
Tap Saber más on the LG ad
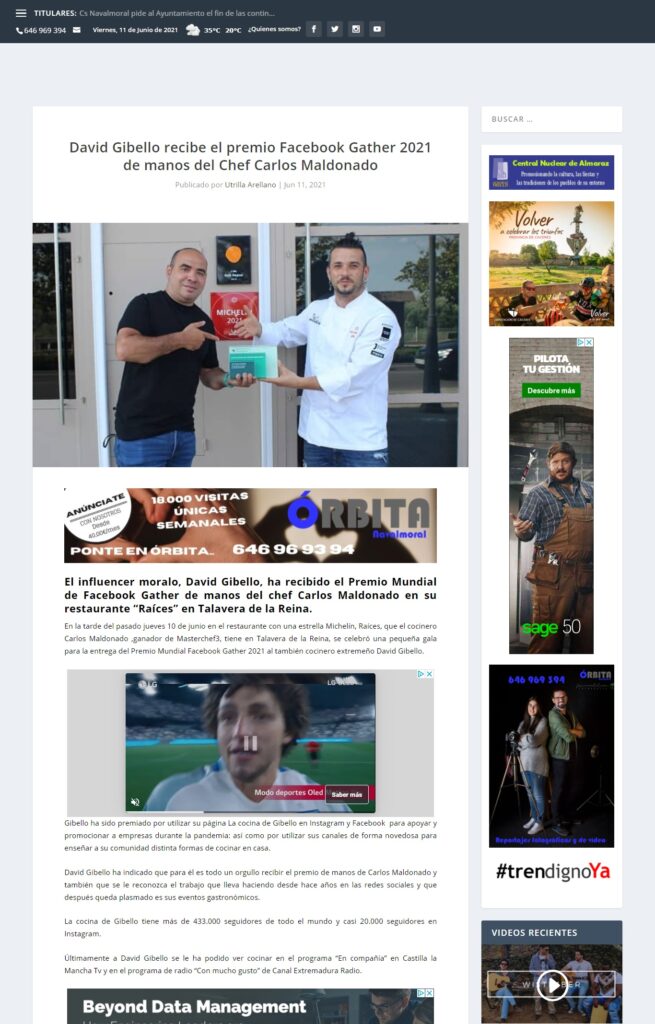[x=346, y=794]
